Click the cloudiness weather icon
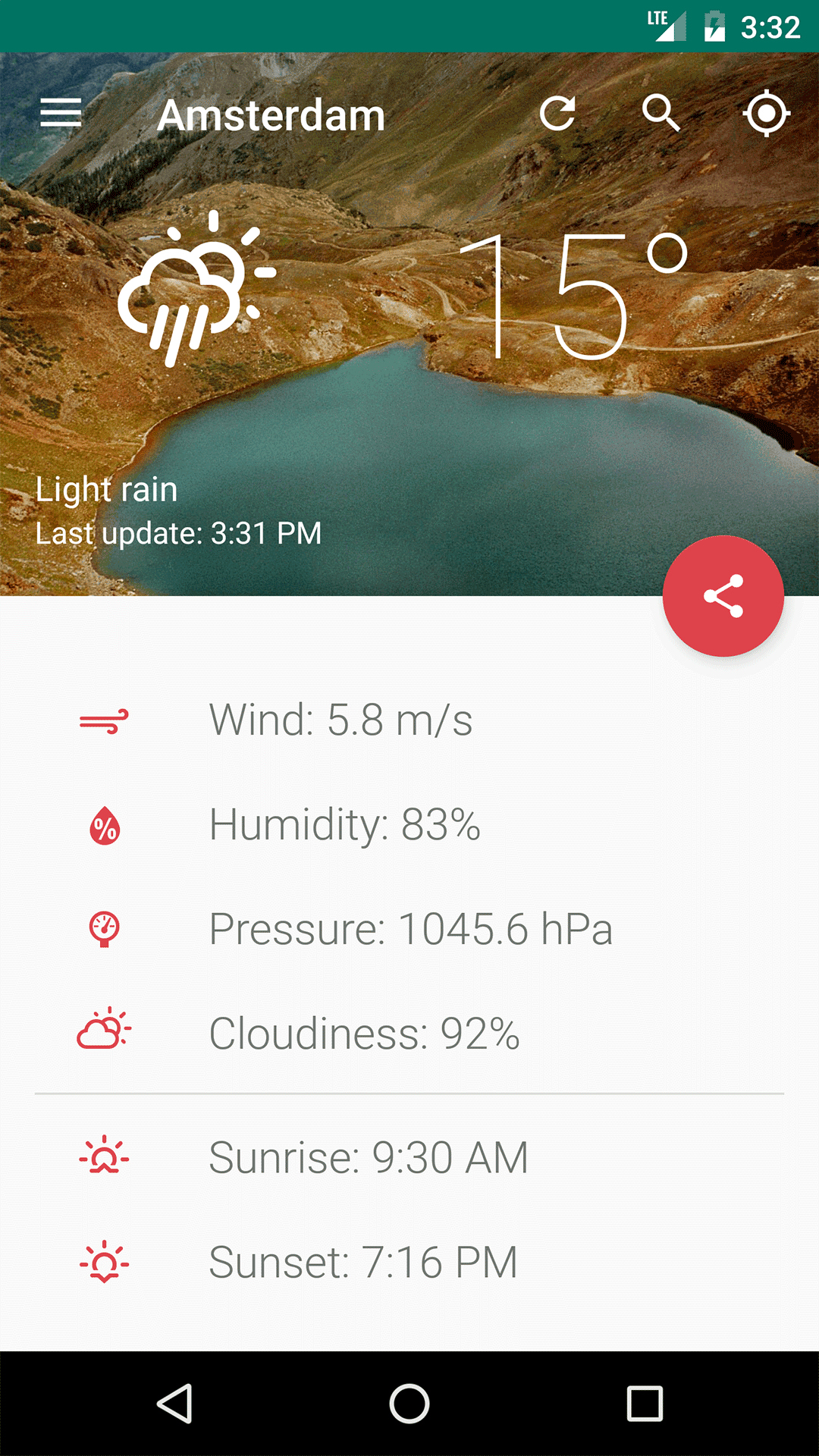This screenshot has height=1456, width=819. [104, 1031]
